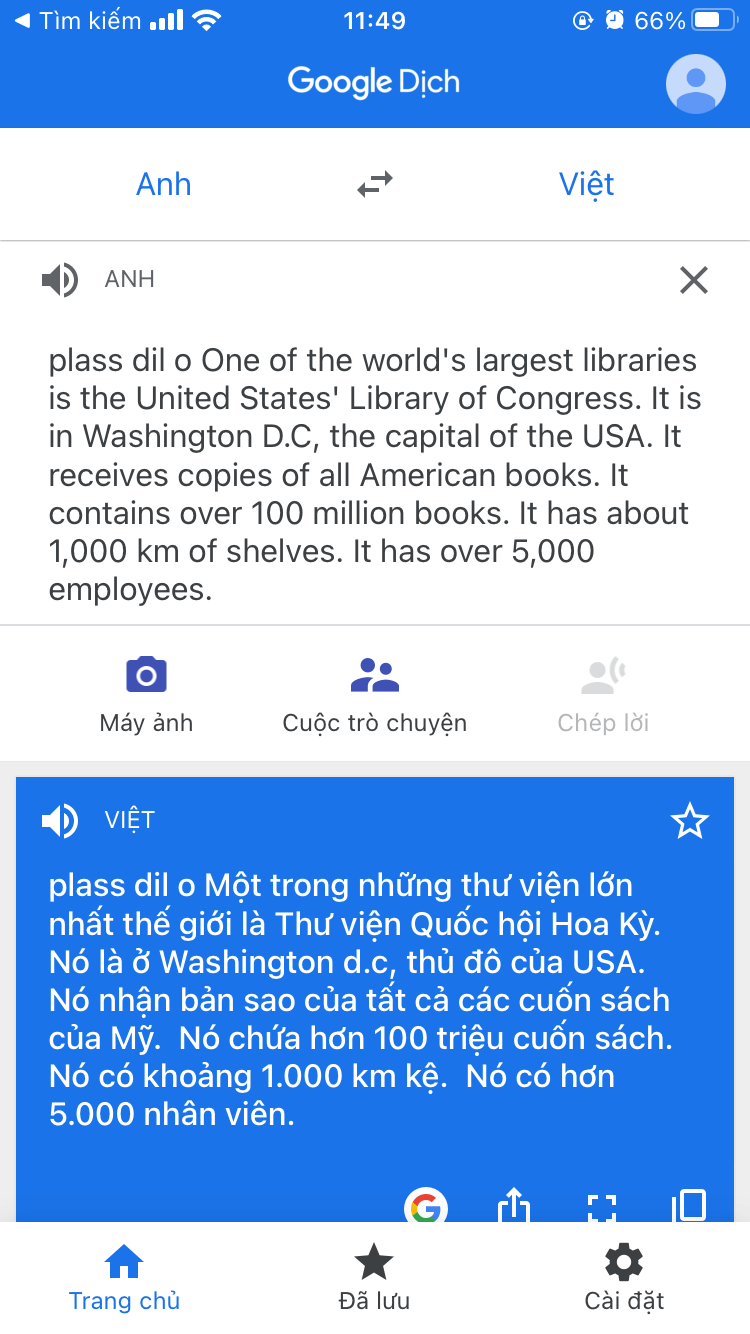The image size is (750, 1334).
Task: Search translation with Google icon
Action: [426, 1205]
